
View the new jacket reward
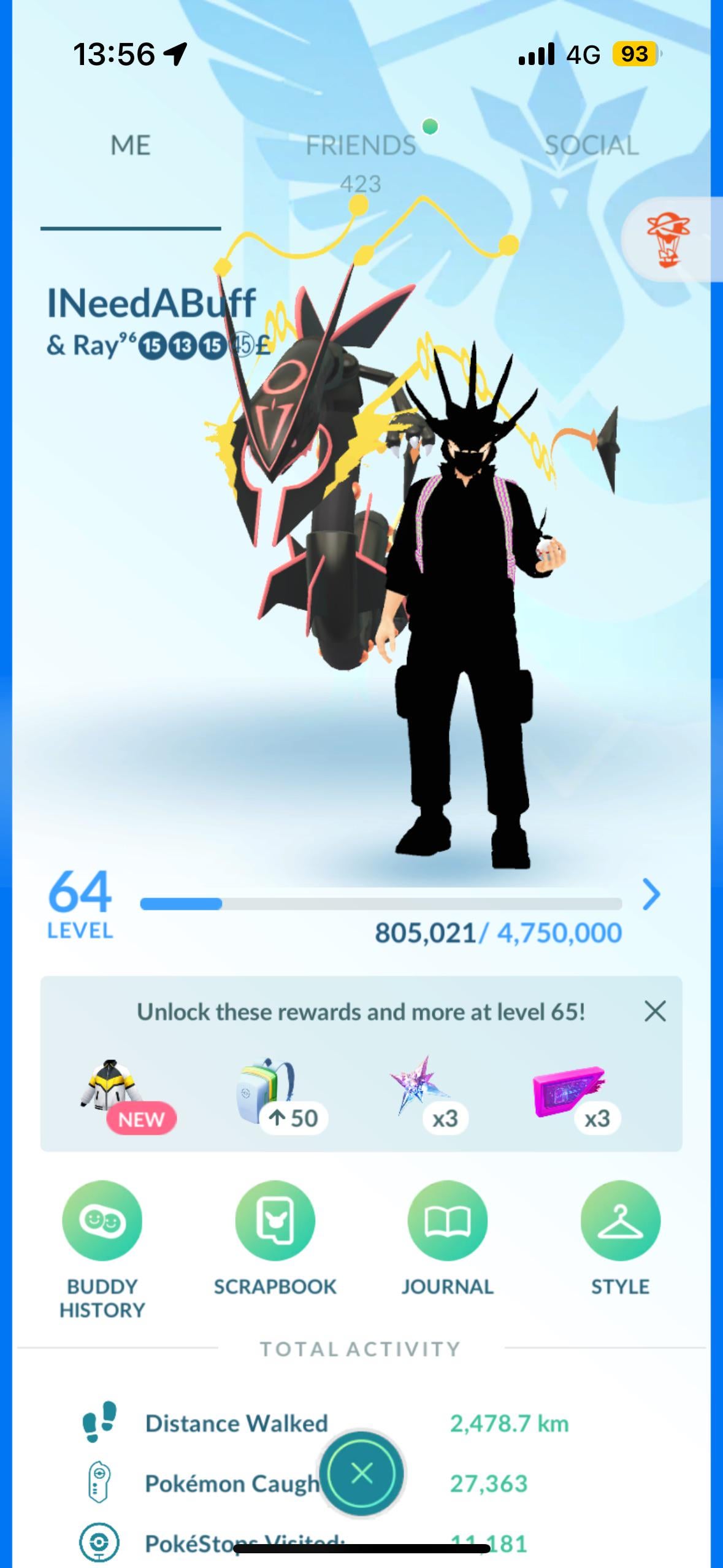tap(113, 1087)
